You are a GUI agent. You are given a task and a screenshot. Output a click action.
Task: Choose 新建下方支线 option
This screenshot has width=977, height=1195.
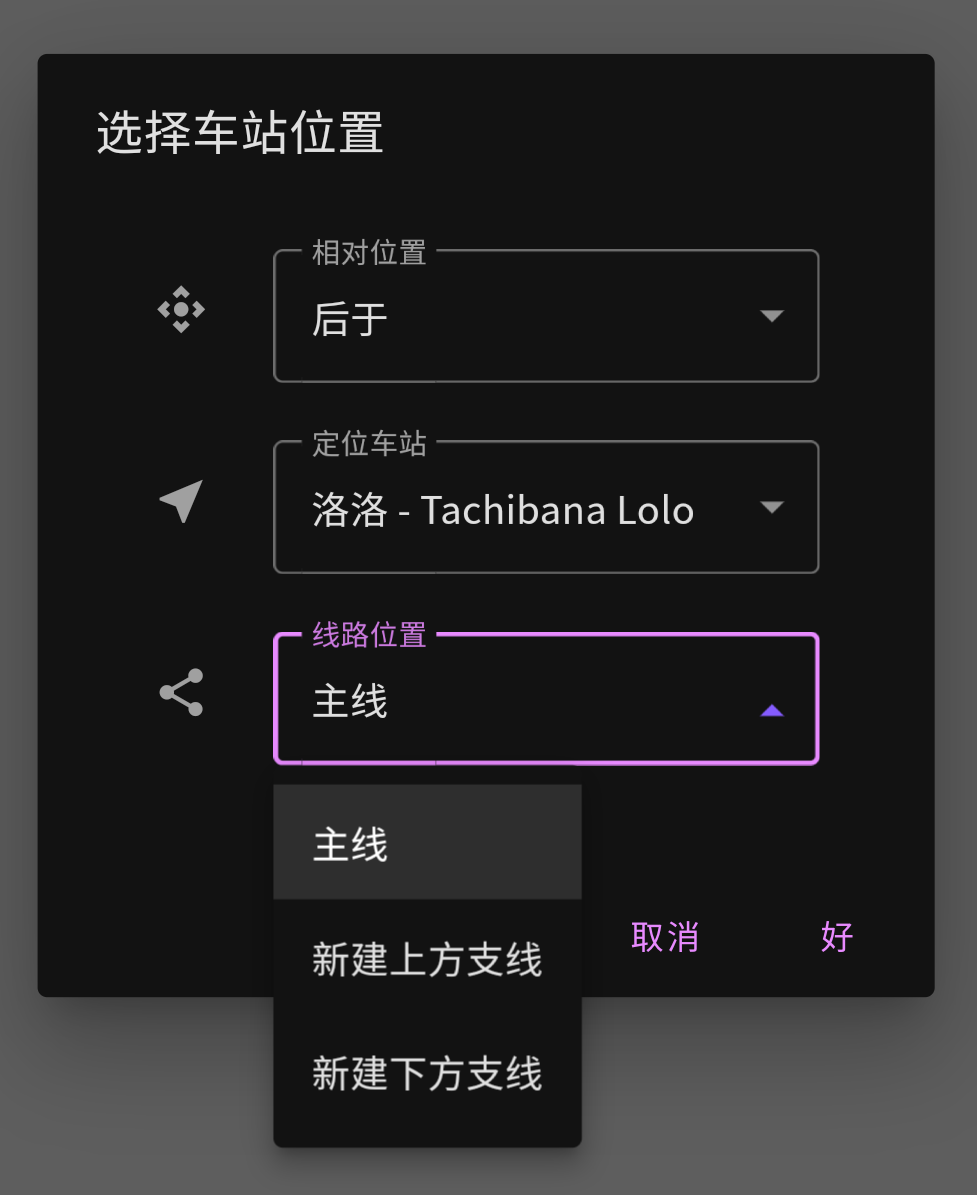[428, 1072]
